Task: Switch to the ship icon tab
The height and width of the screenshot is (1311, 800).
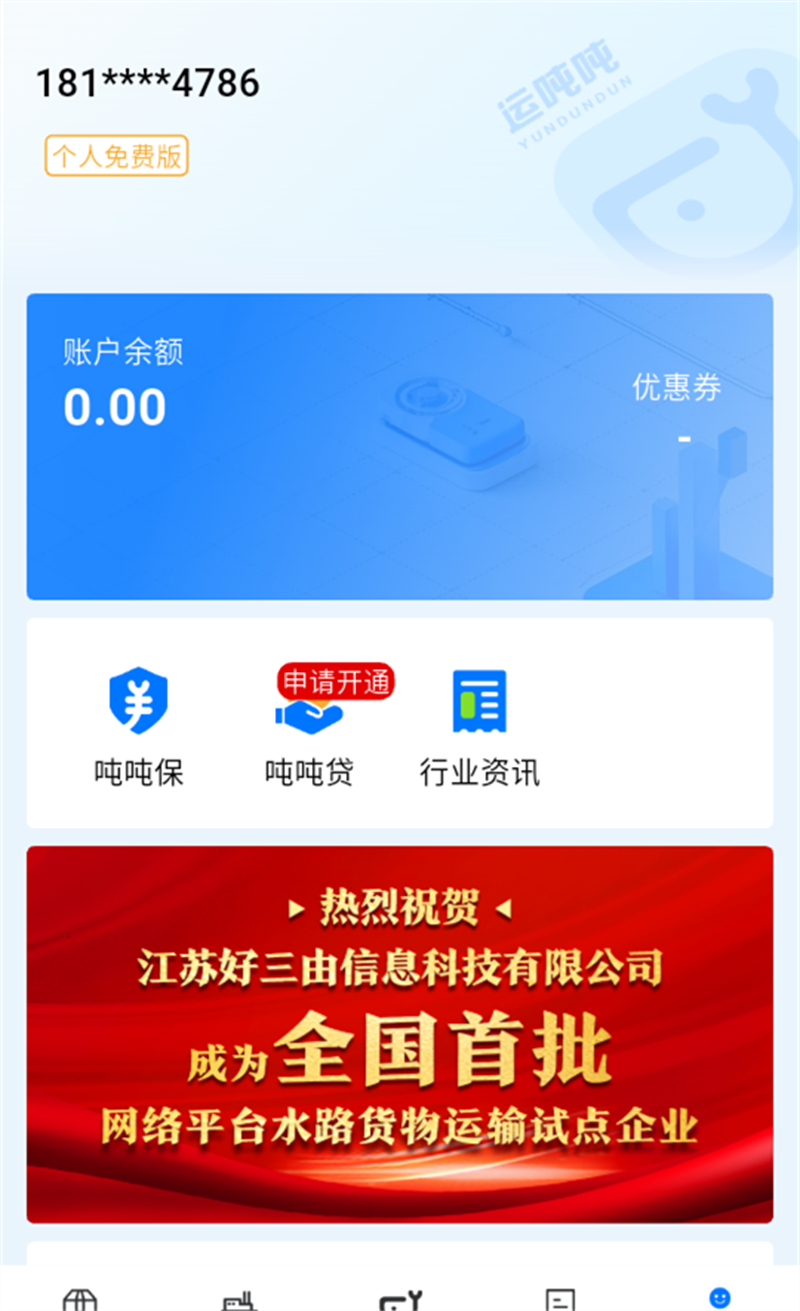Action: [x=240, y=1298]
